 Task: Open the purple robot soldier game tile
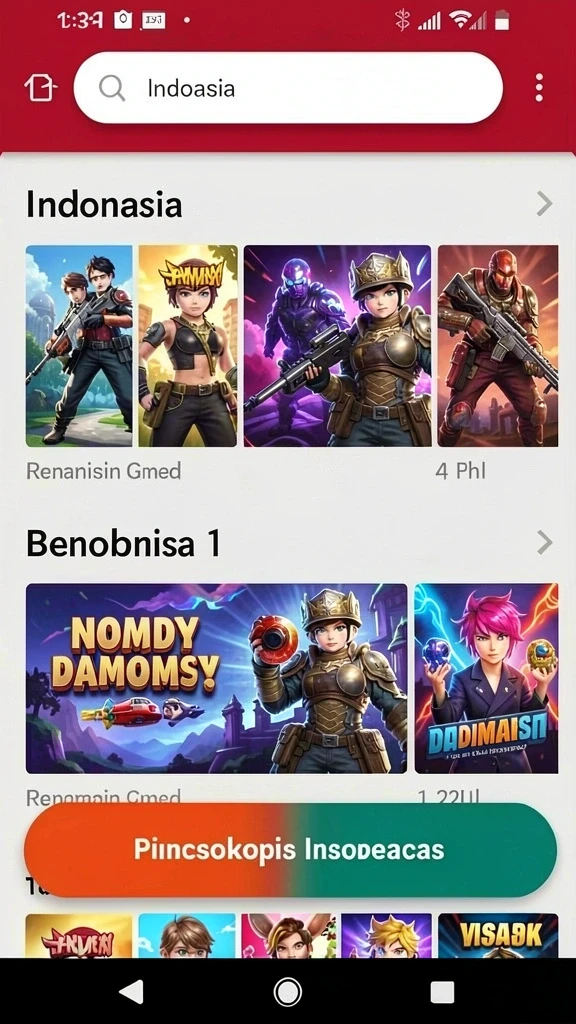338,346
